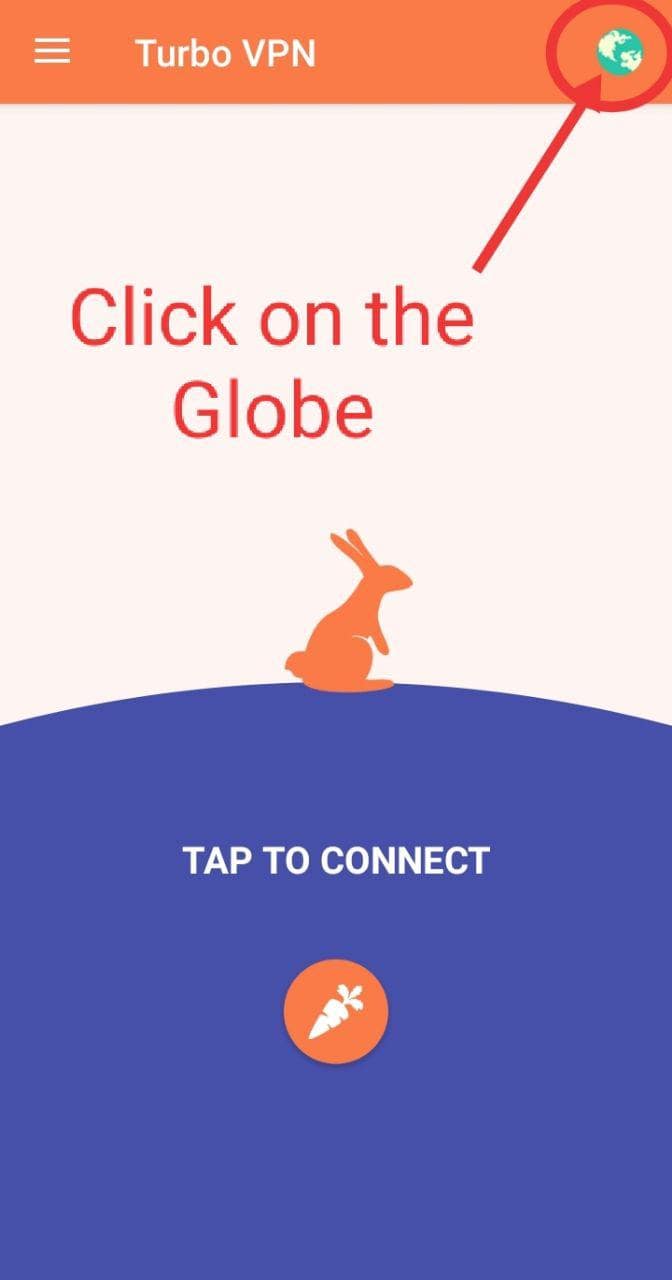Screen dimensions: 672x1280
Task: Tap the carrot button to connect
Action: [x=336, y=1011]
